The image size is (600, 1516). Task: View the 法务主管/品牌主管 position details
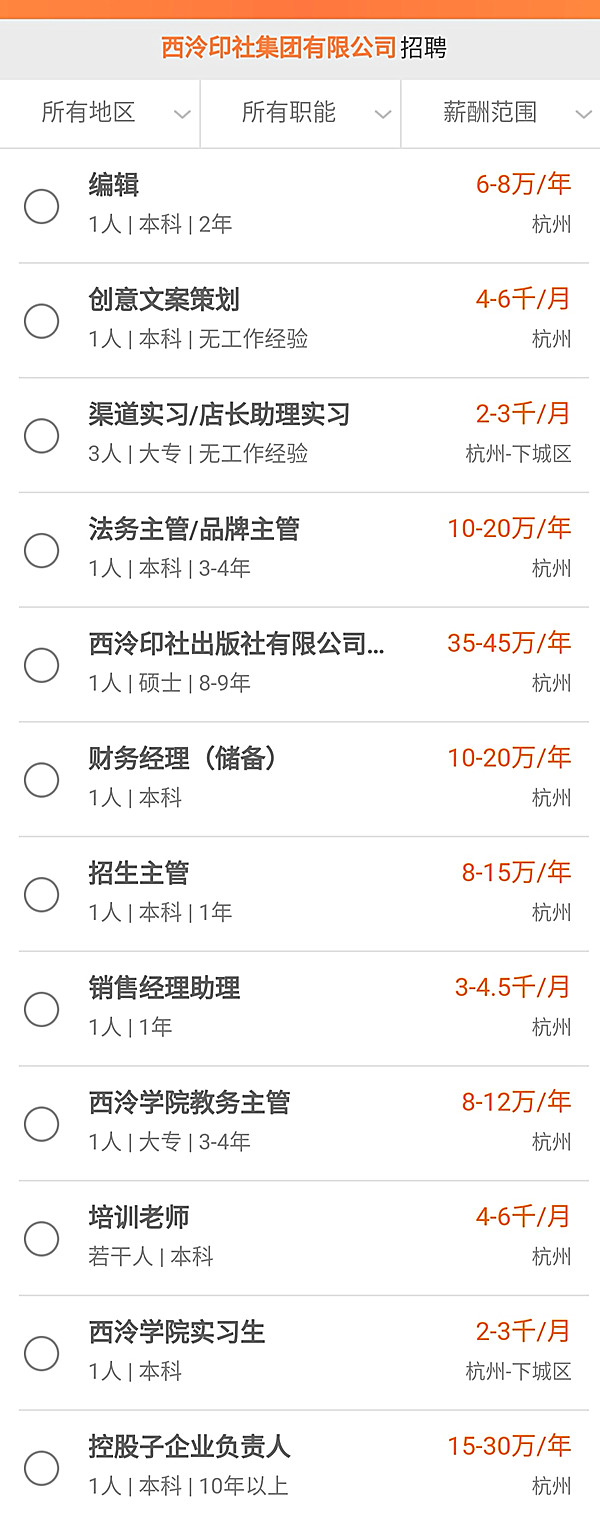coord(194,529)
